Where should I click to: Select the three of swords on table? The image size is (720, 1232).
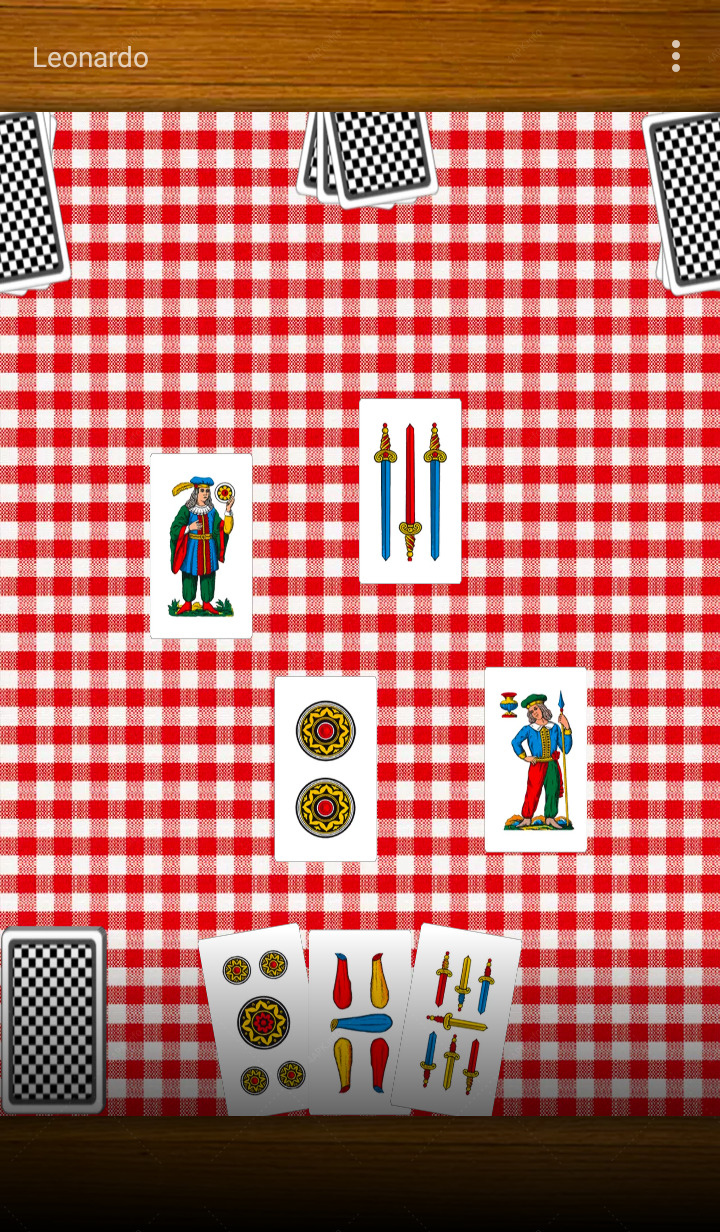(410, 491)
